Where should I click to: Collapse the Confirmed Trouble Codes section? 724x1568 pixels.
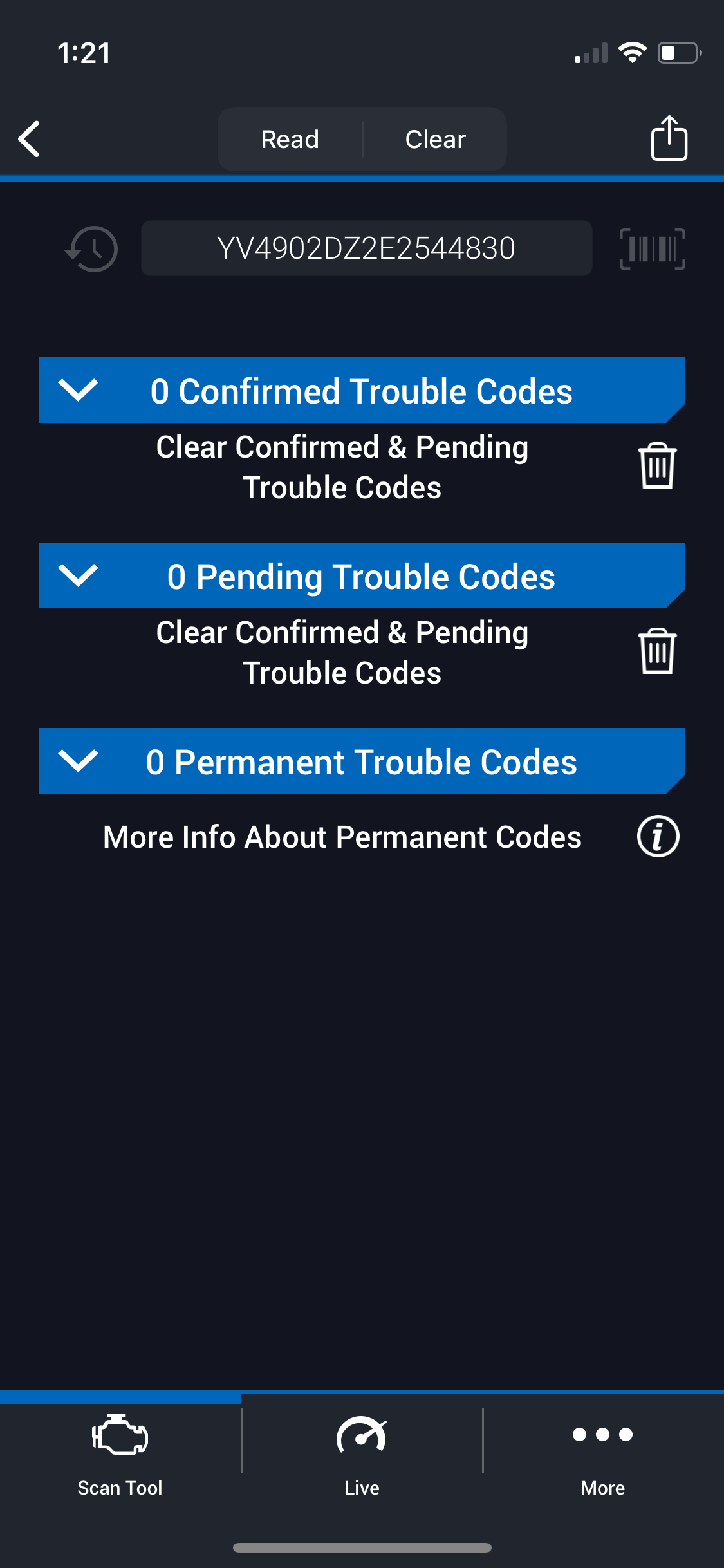[x=78, y=390]
